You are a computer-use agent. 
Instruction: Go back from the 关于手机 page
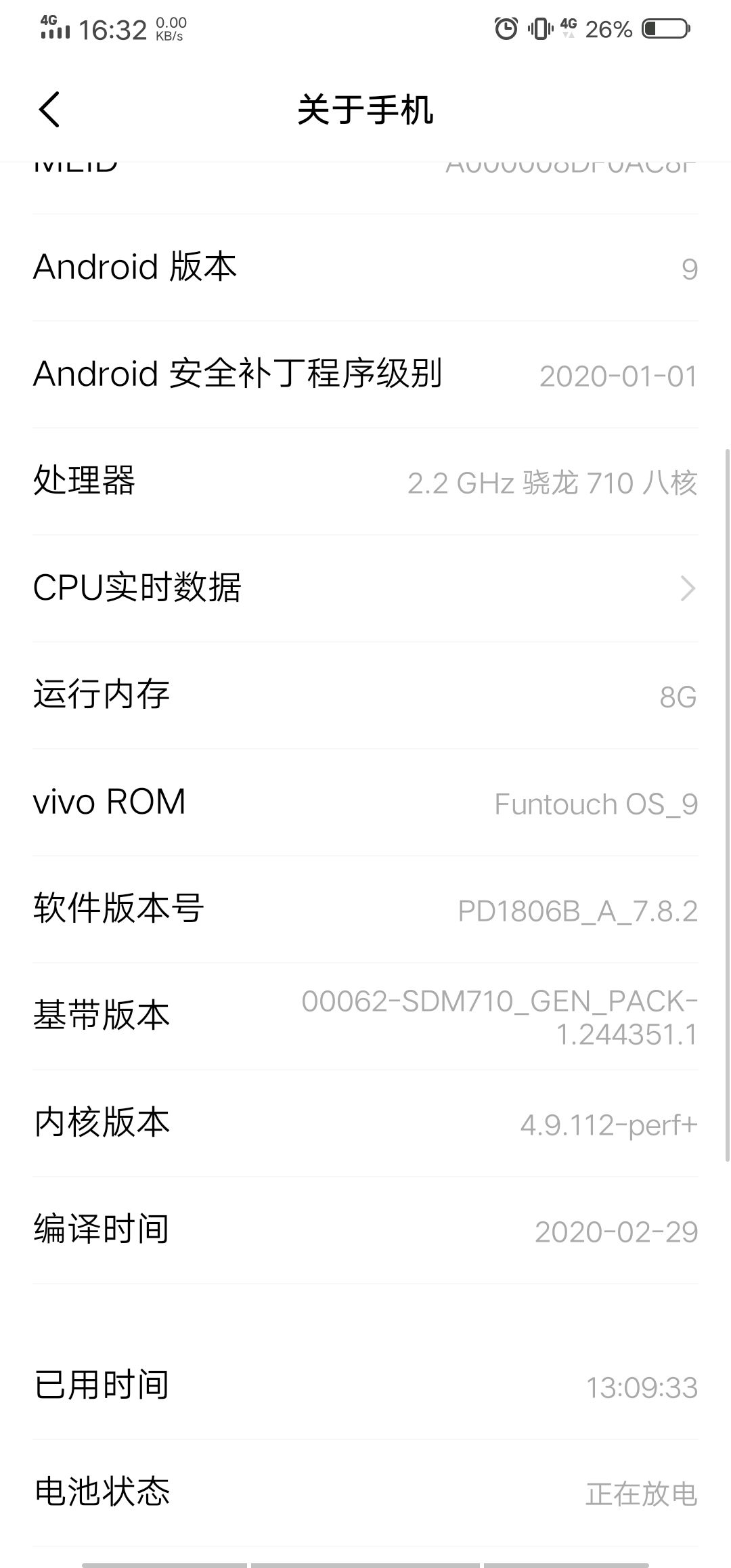pos(49,110)
